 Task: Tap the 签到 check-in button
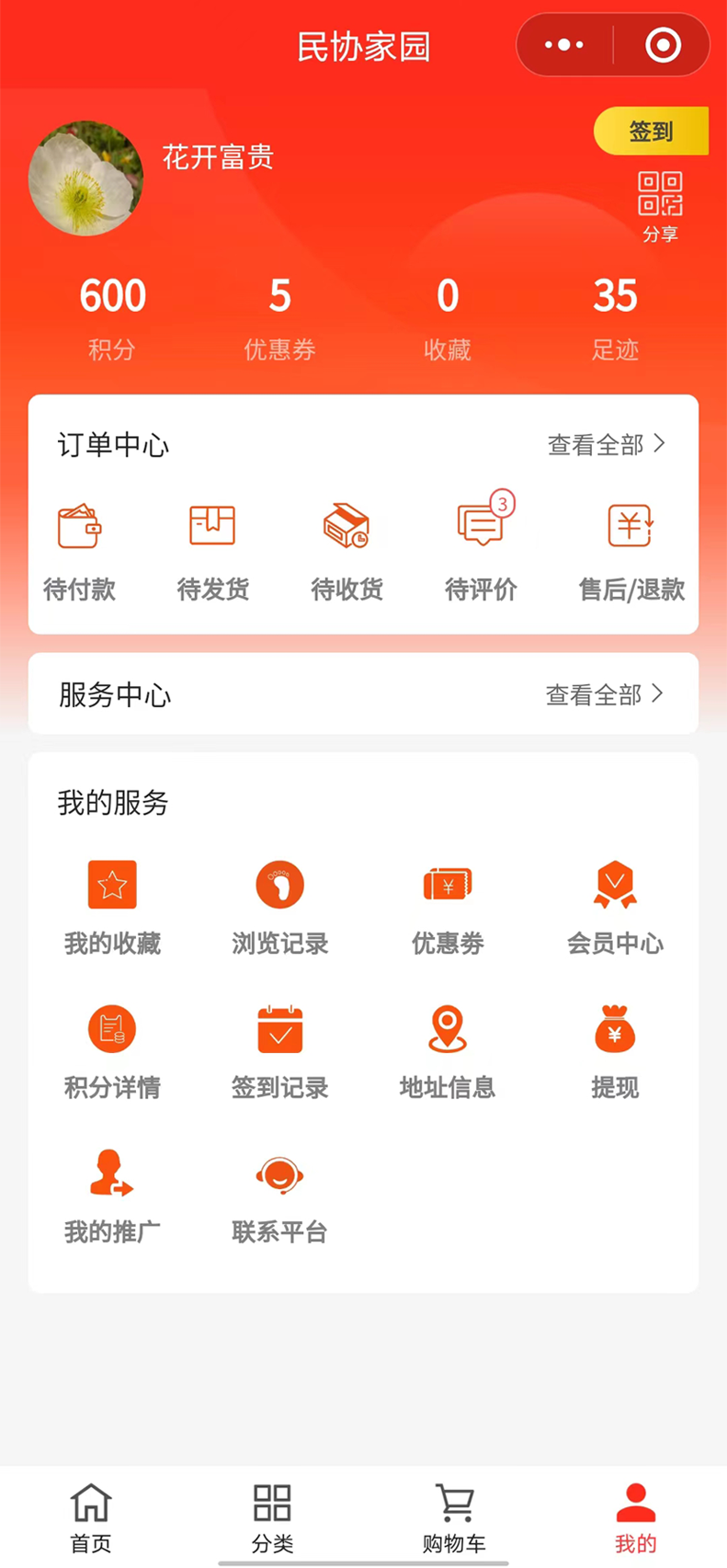(651, 132)
